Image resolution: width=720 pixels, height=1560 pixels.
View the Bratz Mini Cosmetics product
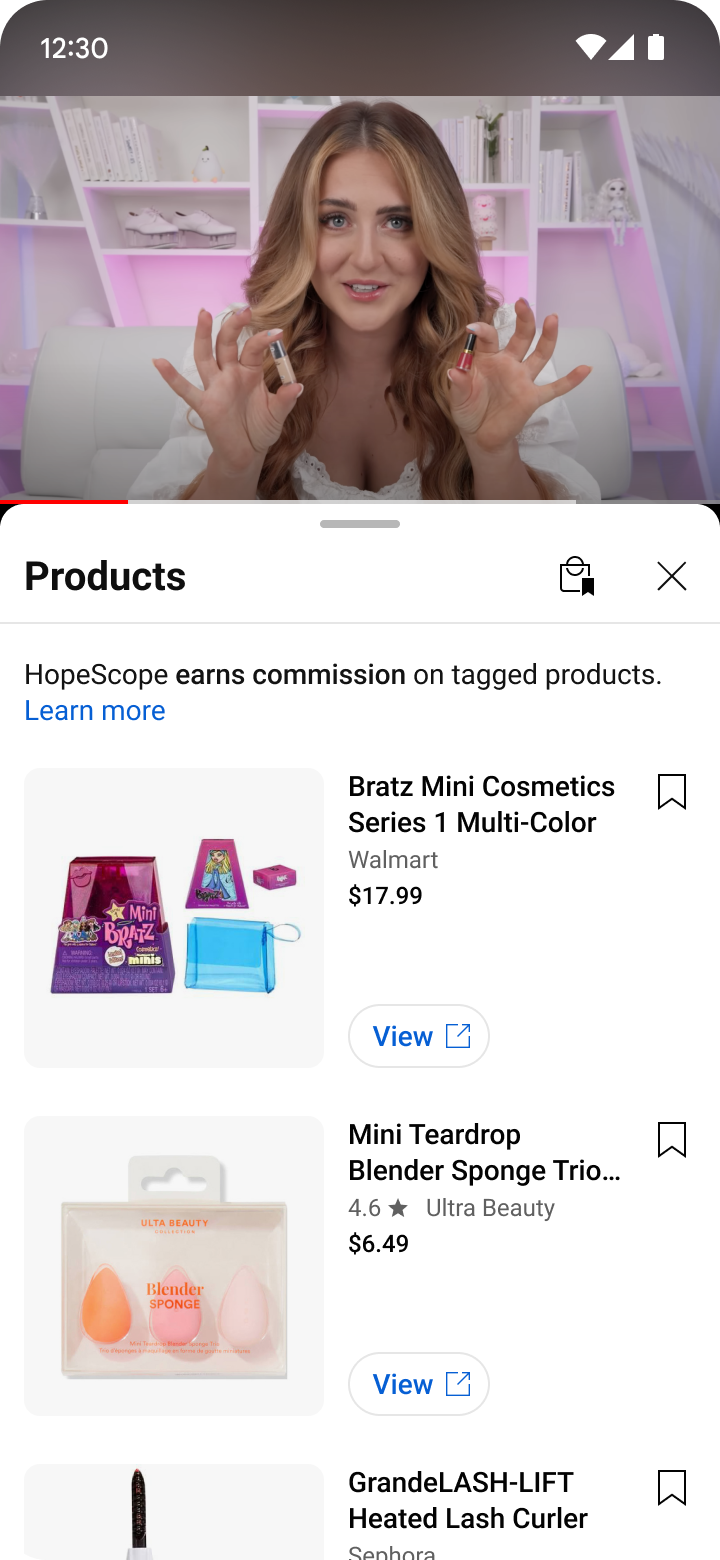pos(419,1036)
